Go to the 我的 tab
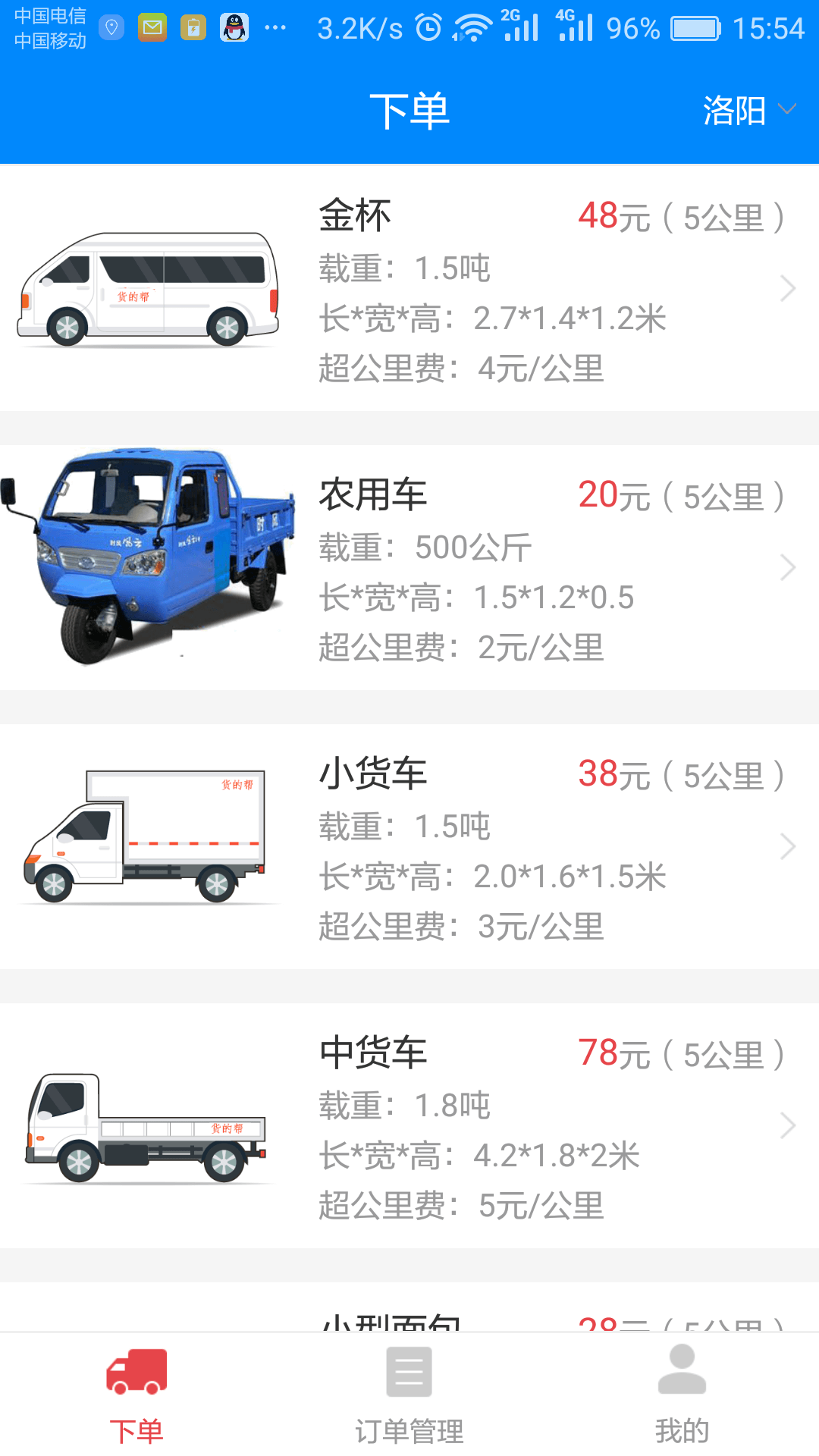Image resolution: width=819 pixels, height=1456 pixels. (682, 1395)
